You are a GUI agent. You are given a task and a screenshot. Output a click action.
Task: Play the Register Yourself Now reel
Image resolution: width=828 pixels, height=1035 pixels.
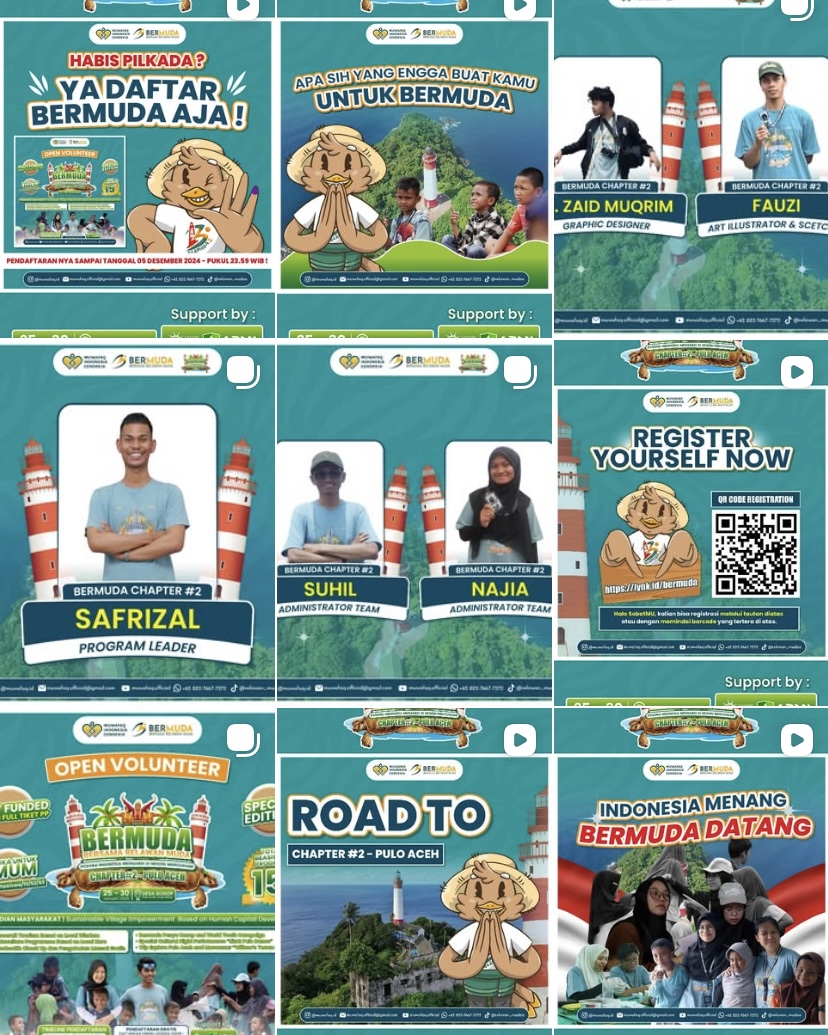click(691, 523)
